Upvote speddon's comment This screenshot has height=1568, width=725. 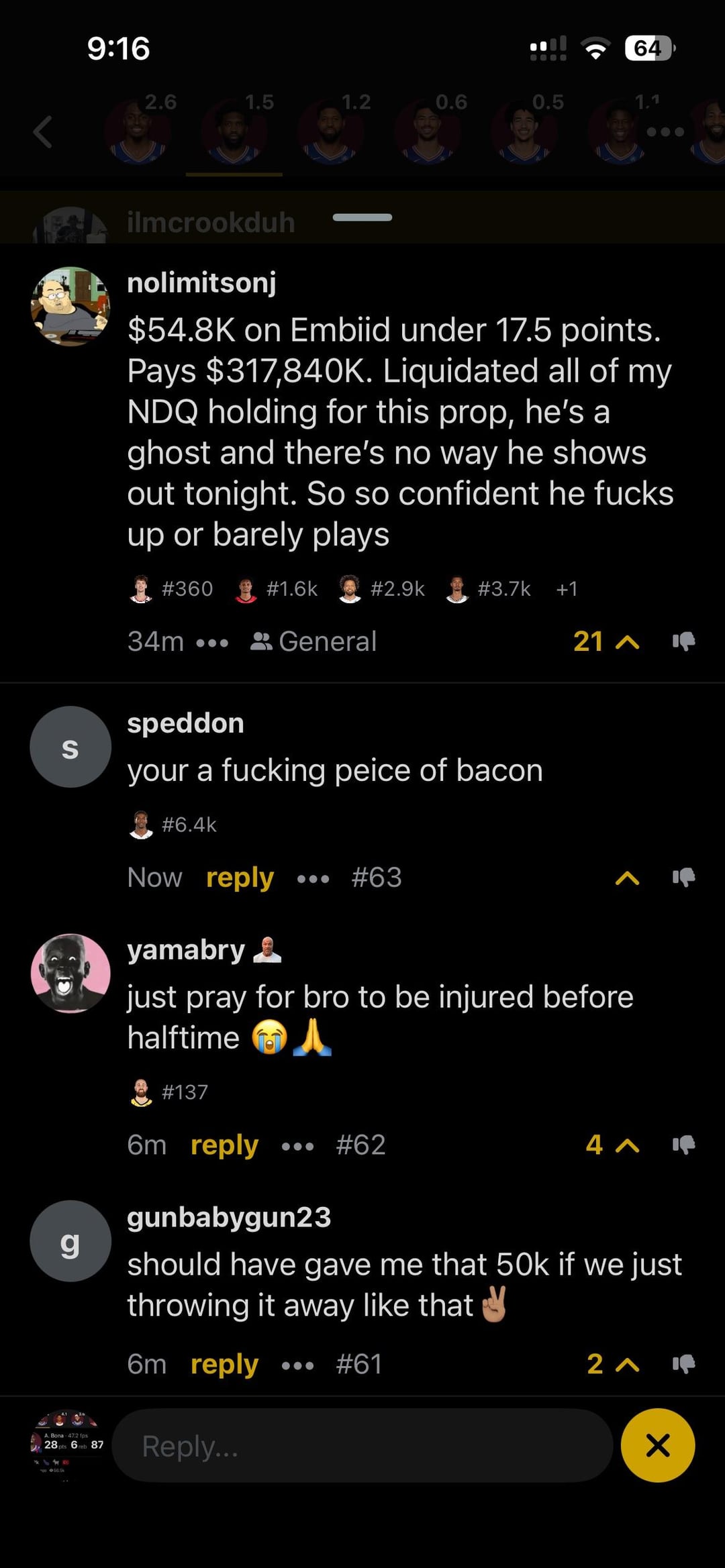[627, 878]
